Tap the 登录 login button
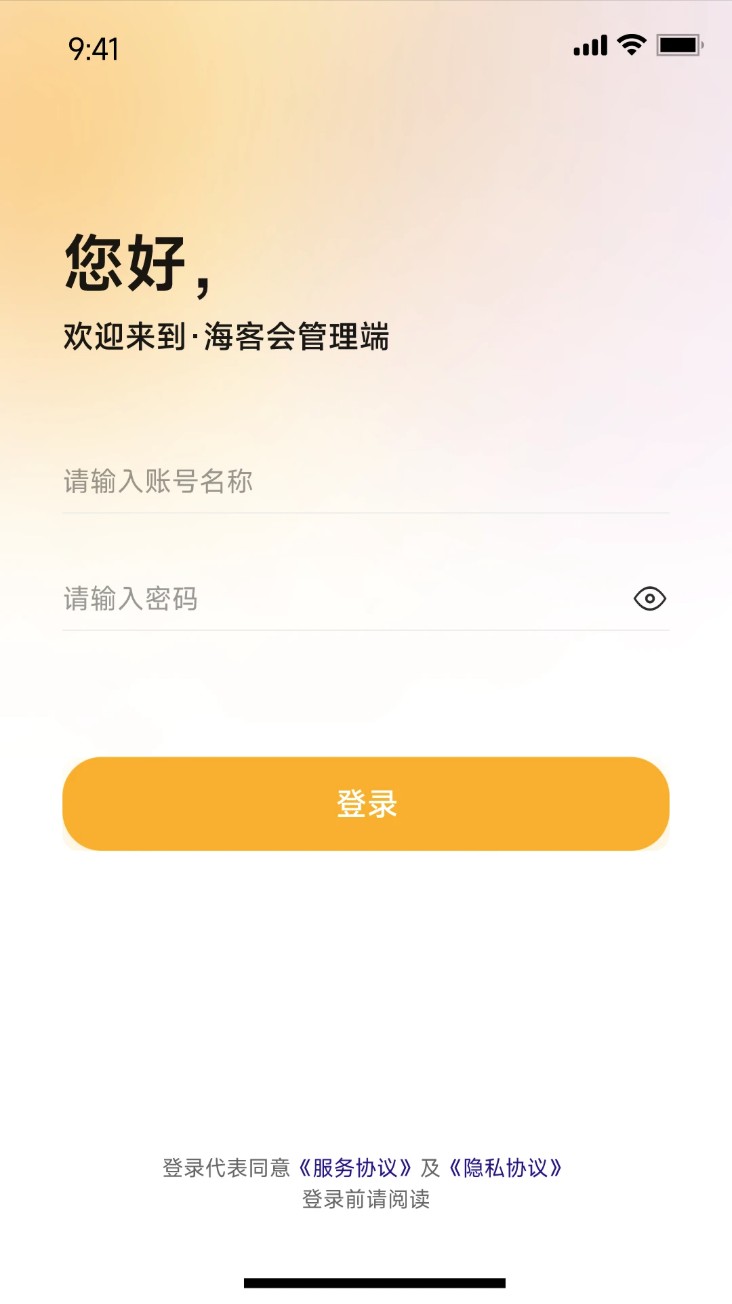The image size is (732, 1304). (x=366, y=804)
